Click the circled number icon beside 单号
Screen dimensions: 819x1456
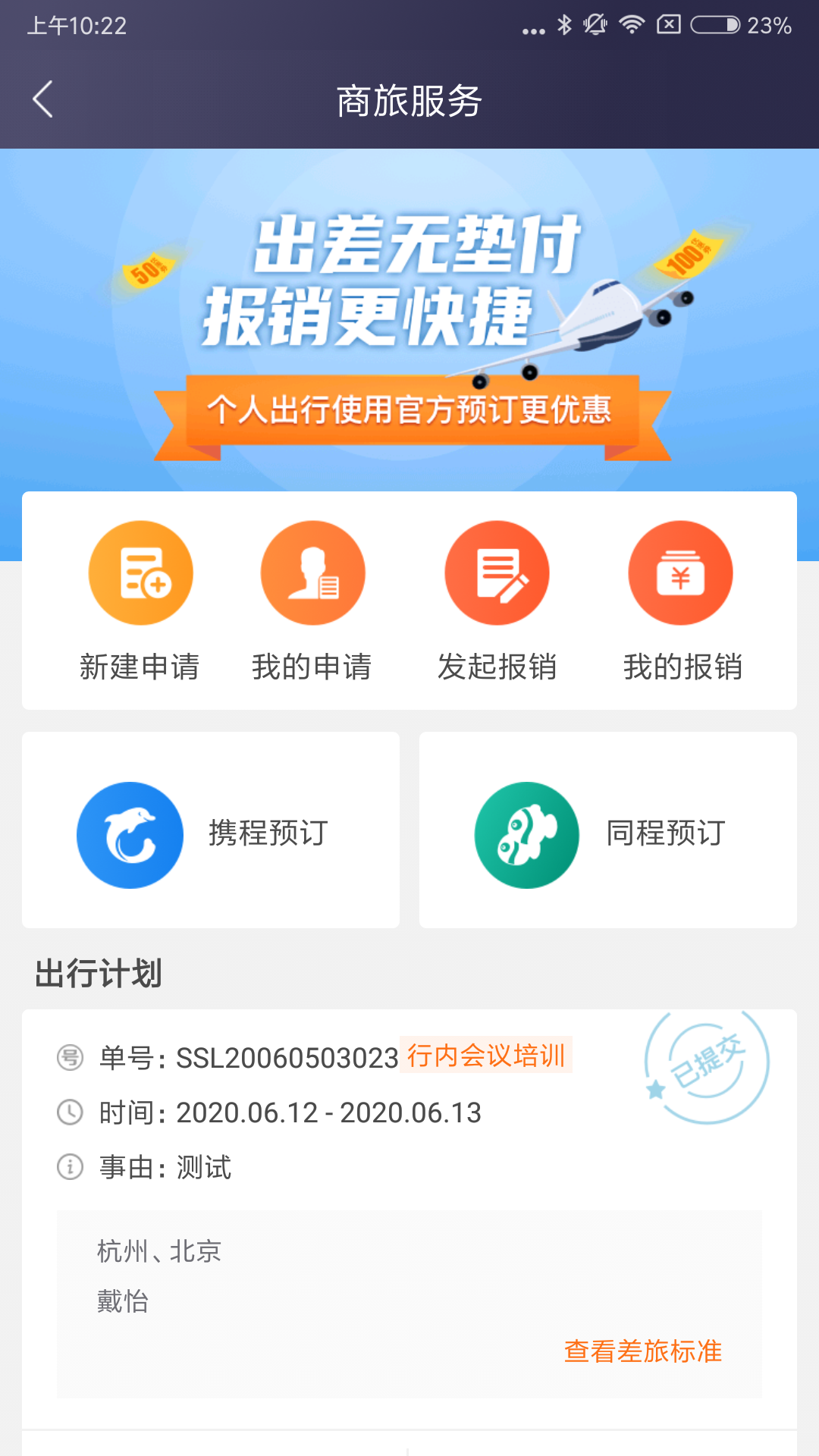70,1056
